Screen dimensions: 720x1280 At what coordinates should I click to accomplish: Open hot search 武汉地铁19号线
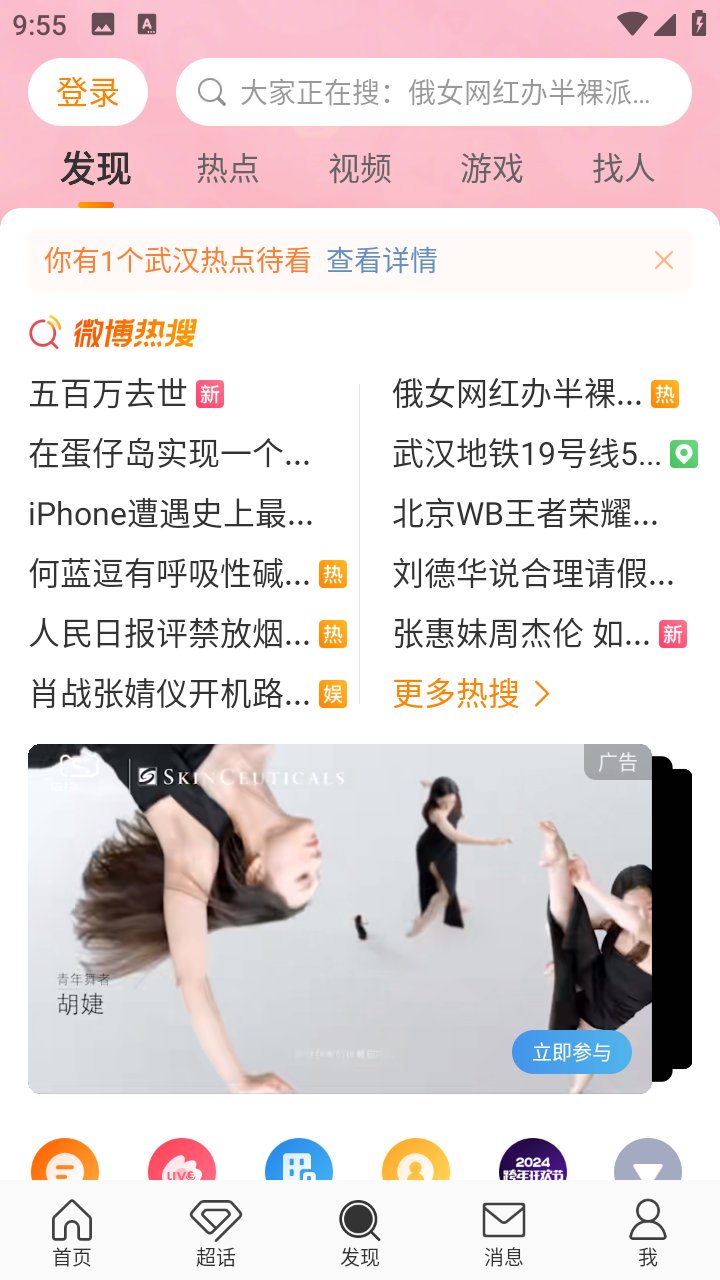click(527, 454)
